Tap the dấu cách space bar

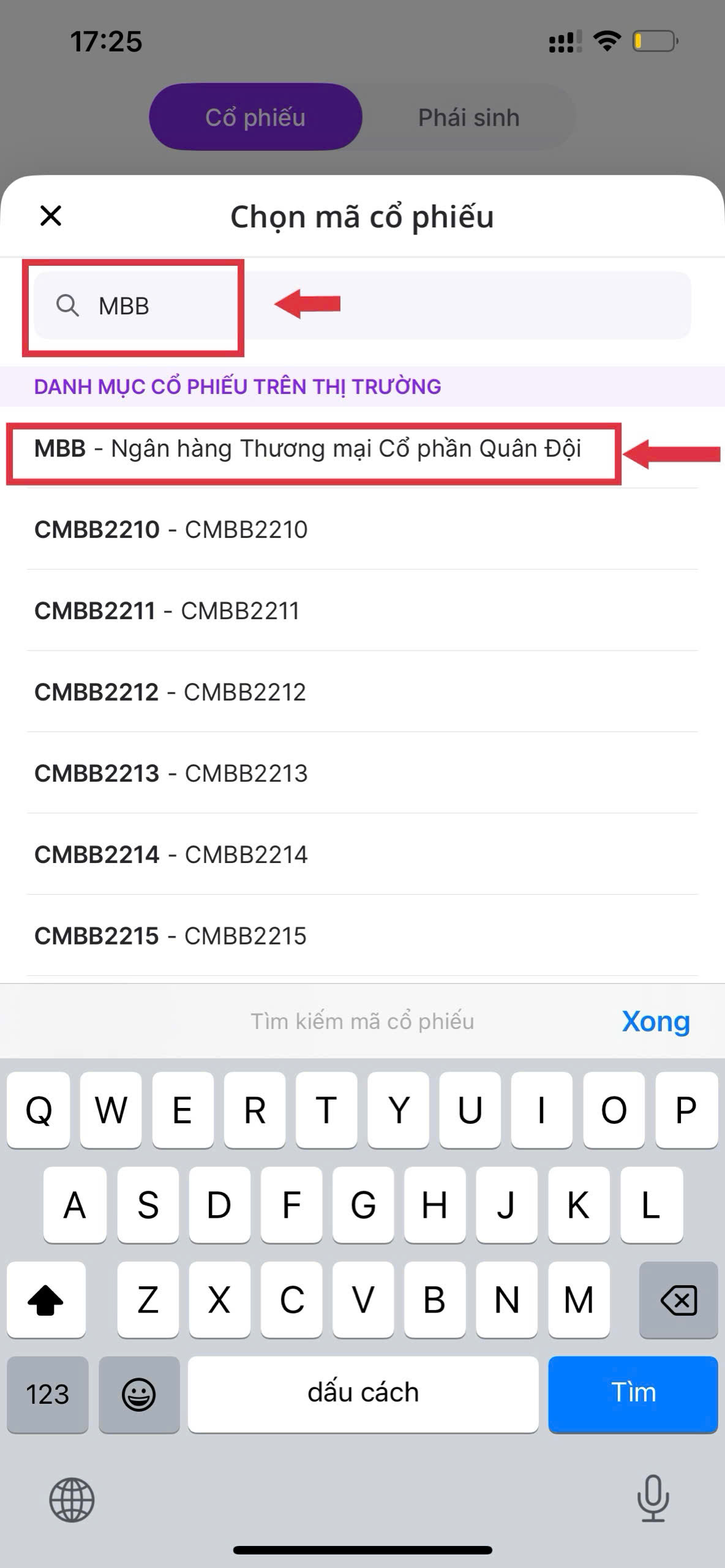[362, 1393]
